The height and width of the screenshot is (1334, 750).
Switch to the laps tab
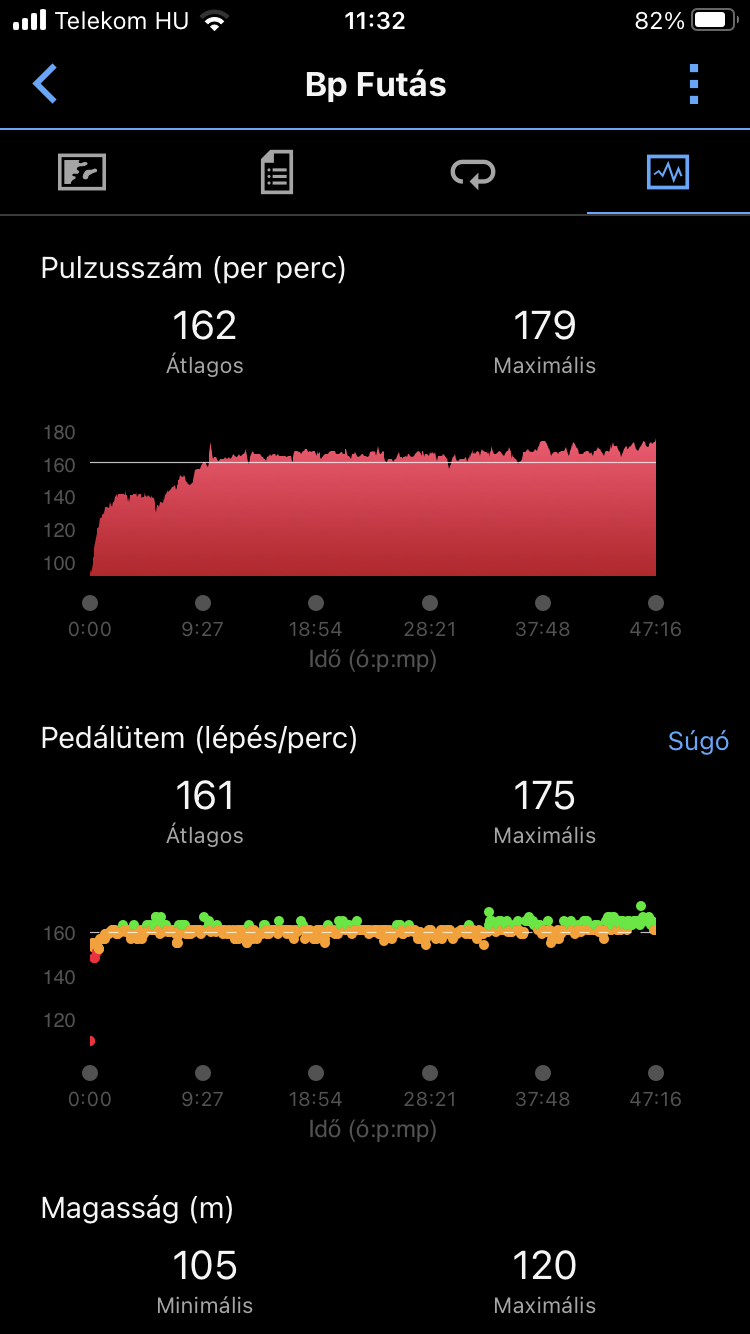(x=472, y=173)
